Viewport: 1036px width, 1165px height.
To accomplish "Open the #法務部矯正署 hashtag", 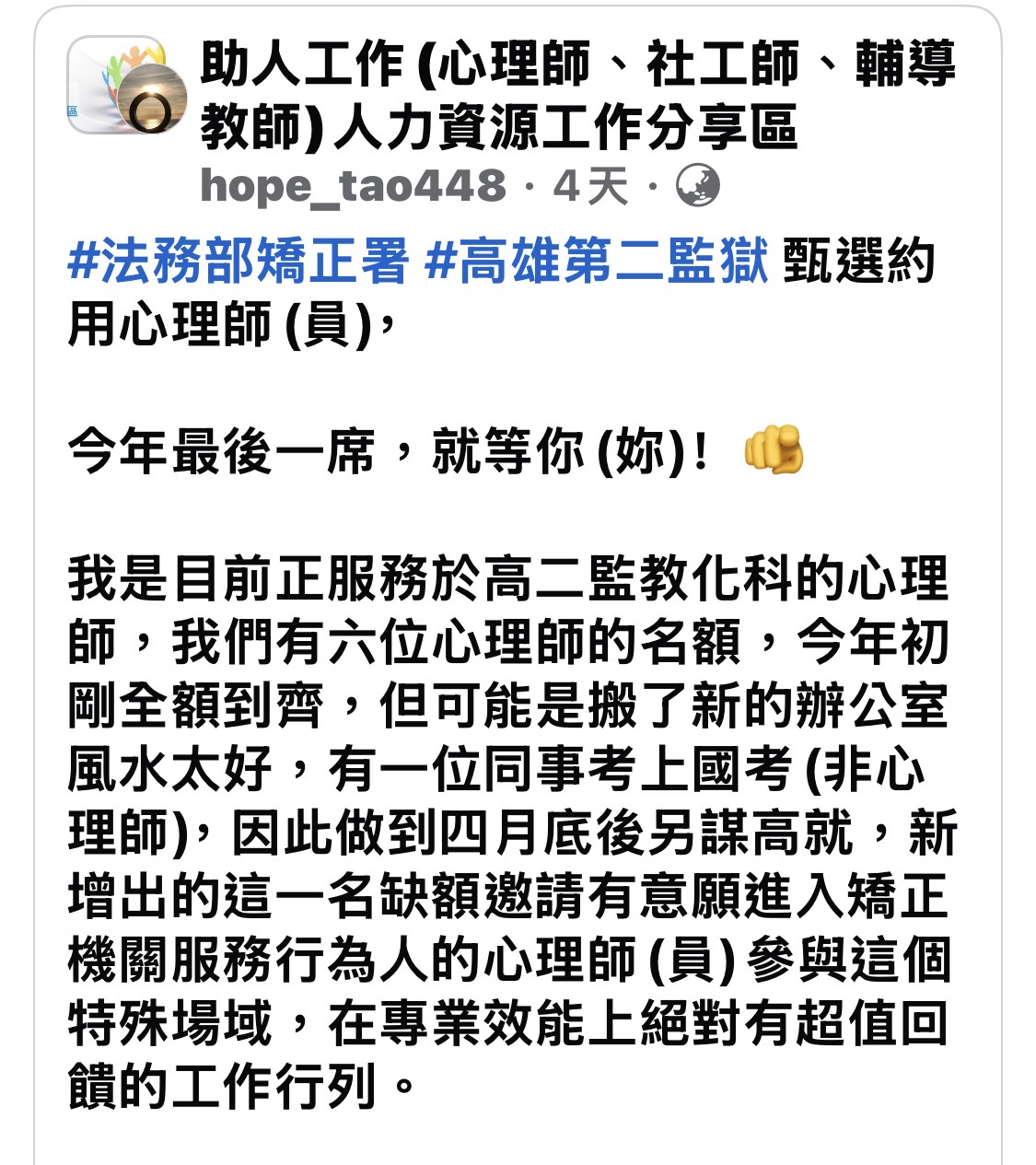I will tap(238, 262).
